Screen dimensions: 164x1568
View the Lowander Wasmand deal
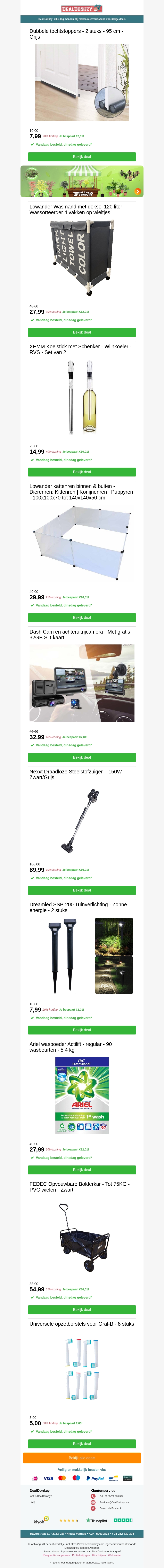click(x=82, y=332)
